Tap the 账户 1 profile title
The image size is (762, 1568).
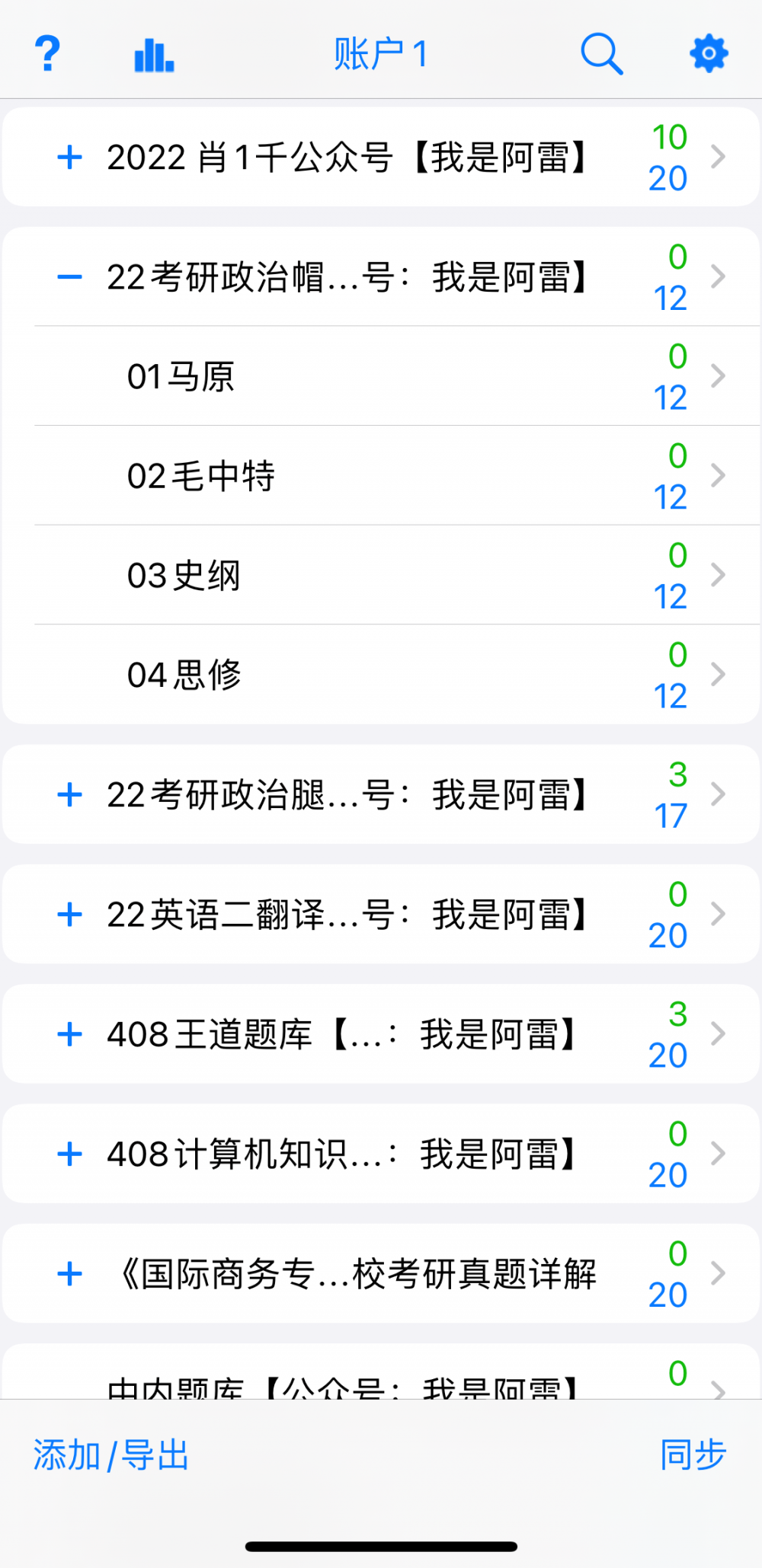pyautogui.click(x=380, y=54)
